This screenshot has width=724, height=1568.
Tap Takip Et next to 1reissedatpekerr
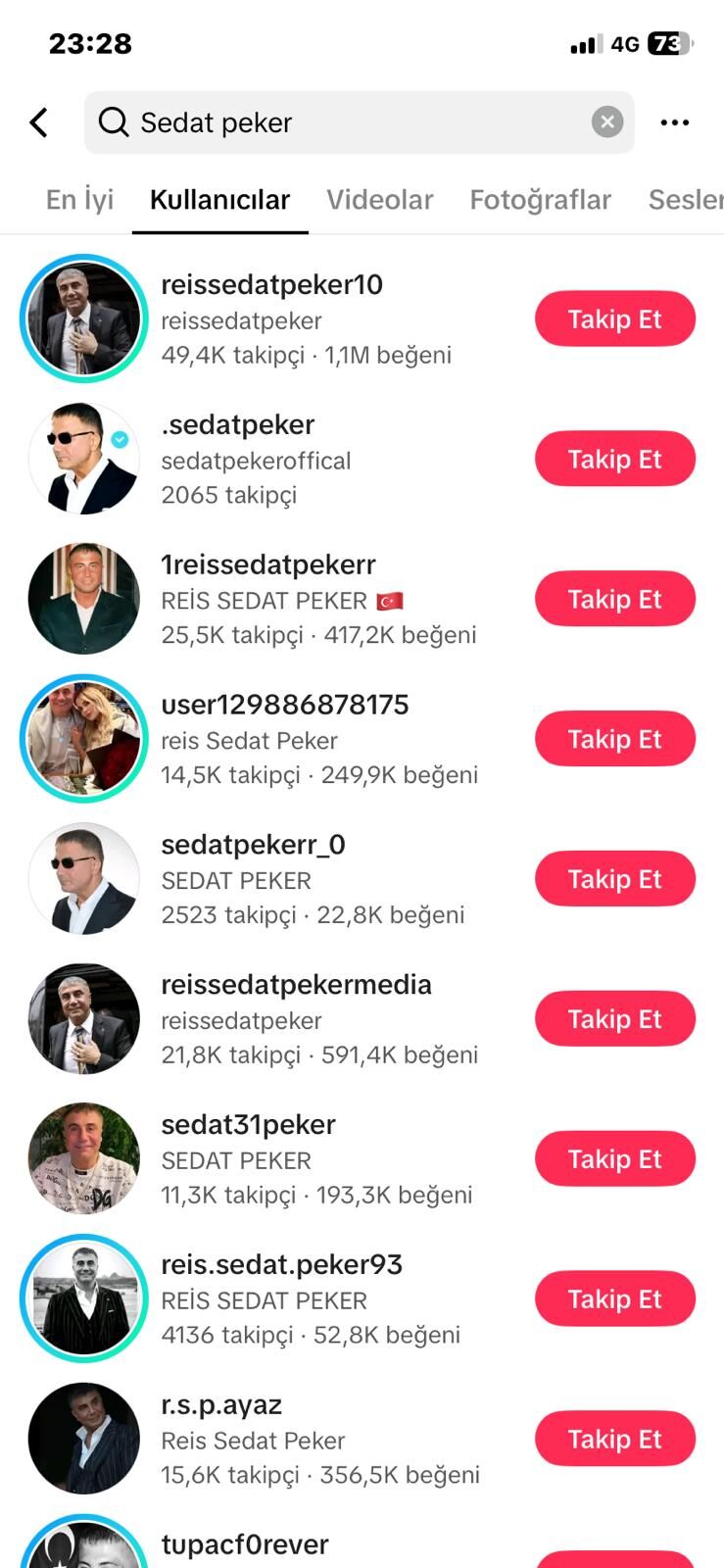coord(614,600)
